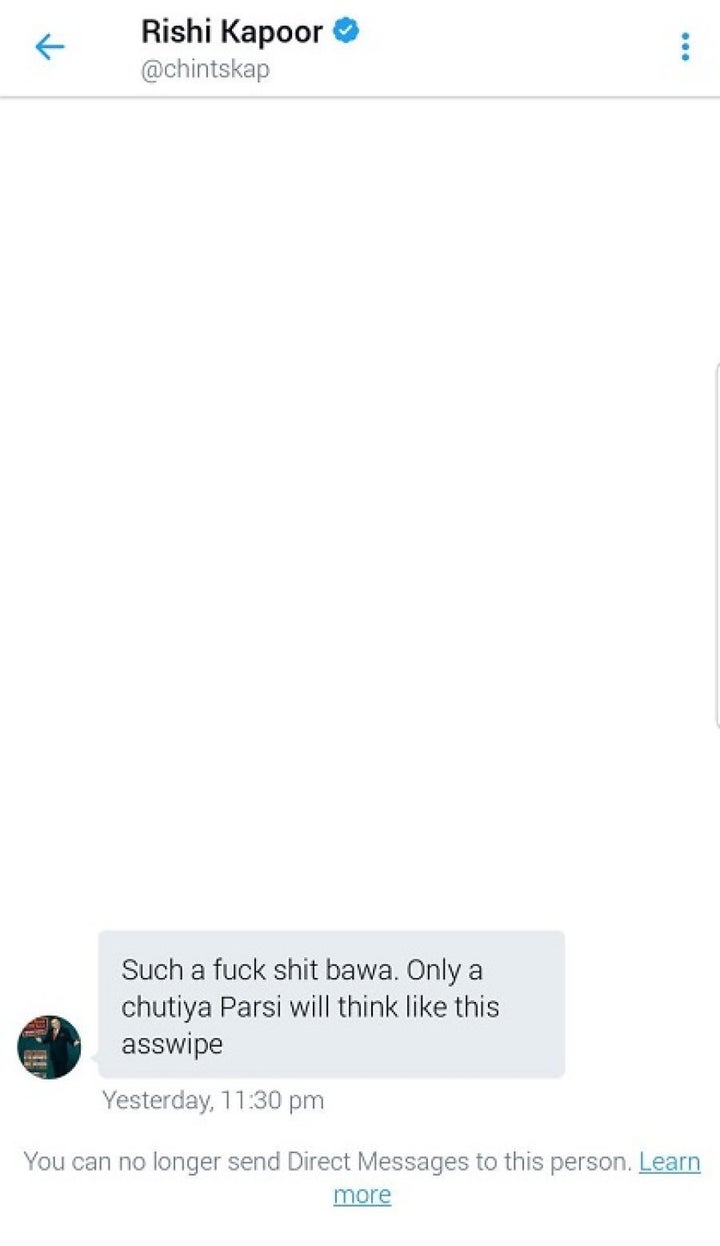Open the three-dot overflow menu
720x1246 pixels.
coord(685,47)
